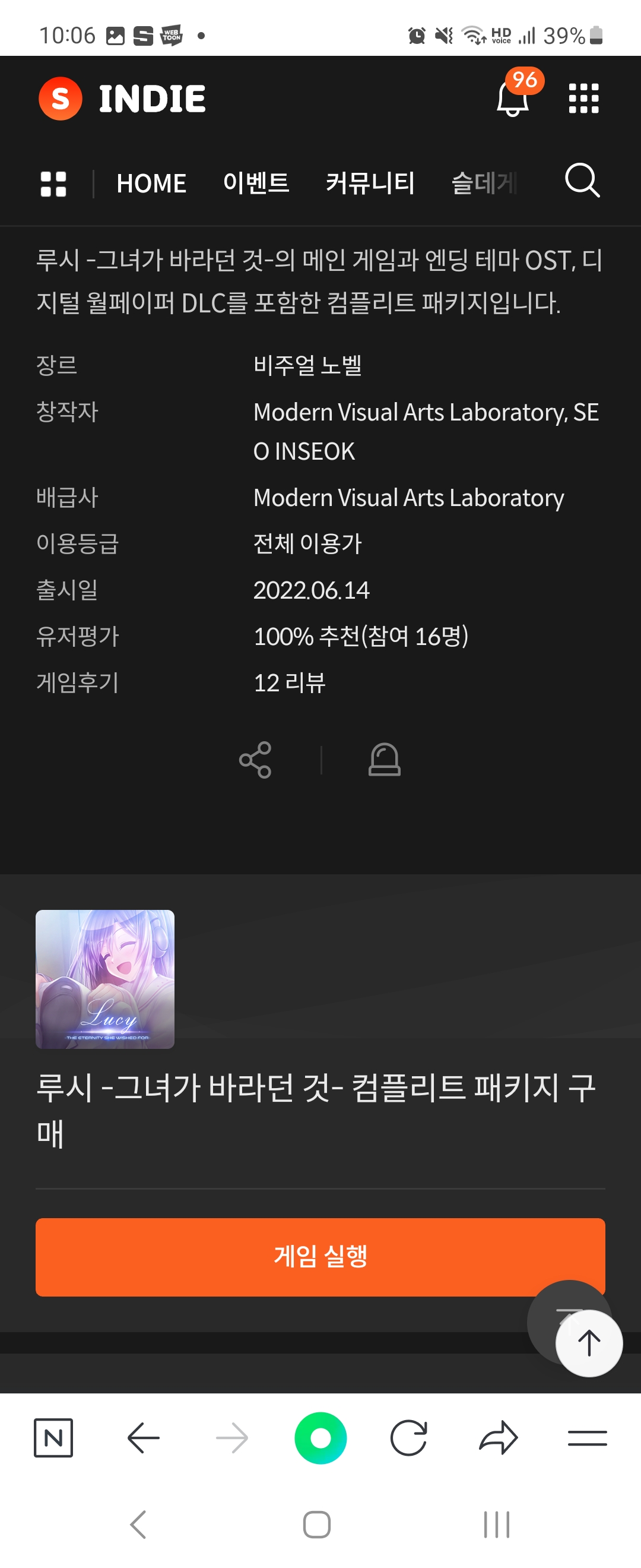Open the Lucy game thumbnail
Image resolution: width=641 pixels, height=1568 pixels.
tap(105, 979)
